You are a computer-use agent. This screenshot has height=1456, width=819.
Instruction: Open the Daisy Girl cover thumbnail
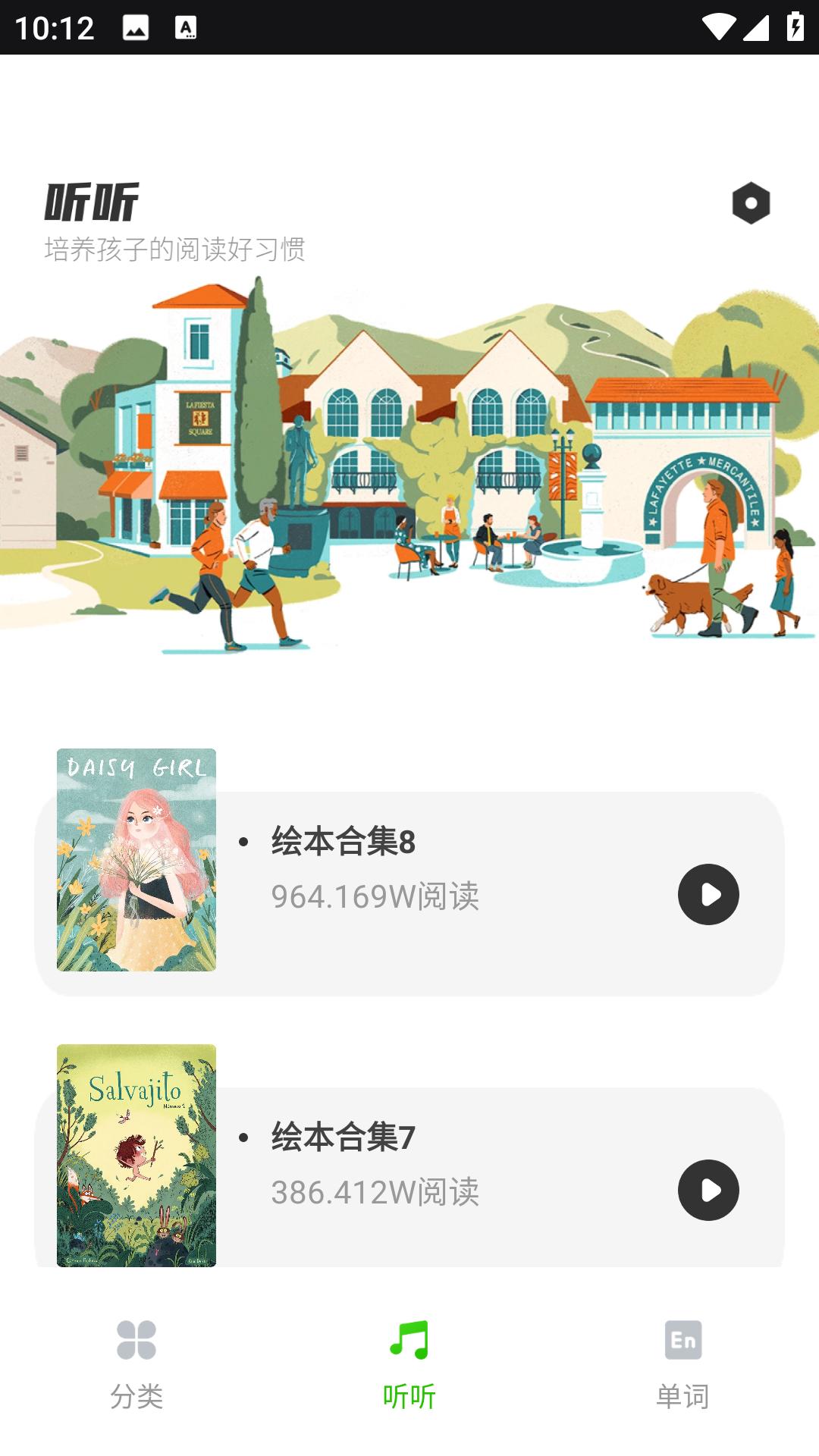[136, 861]
